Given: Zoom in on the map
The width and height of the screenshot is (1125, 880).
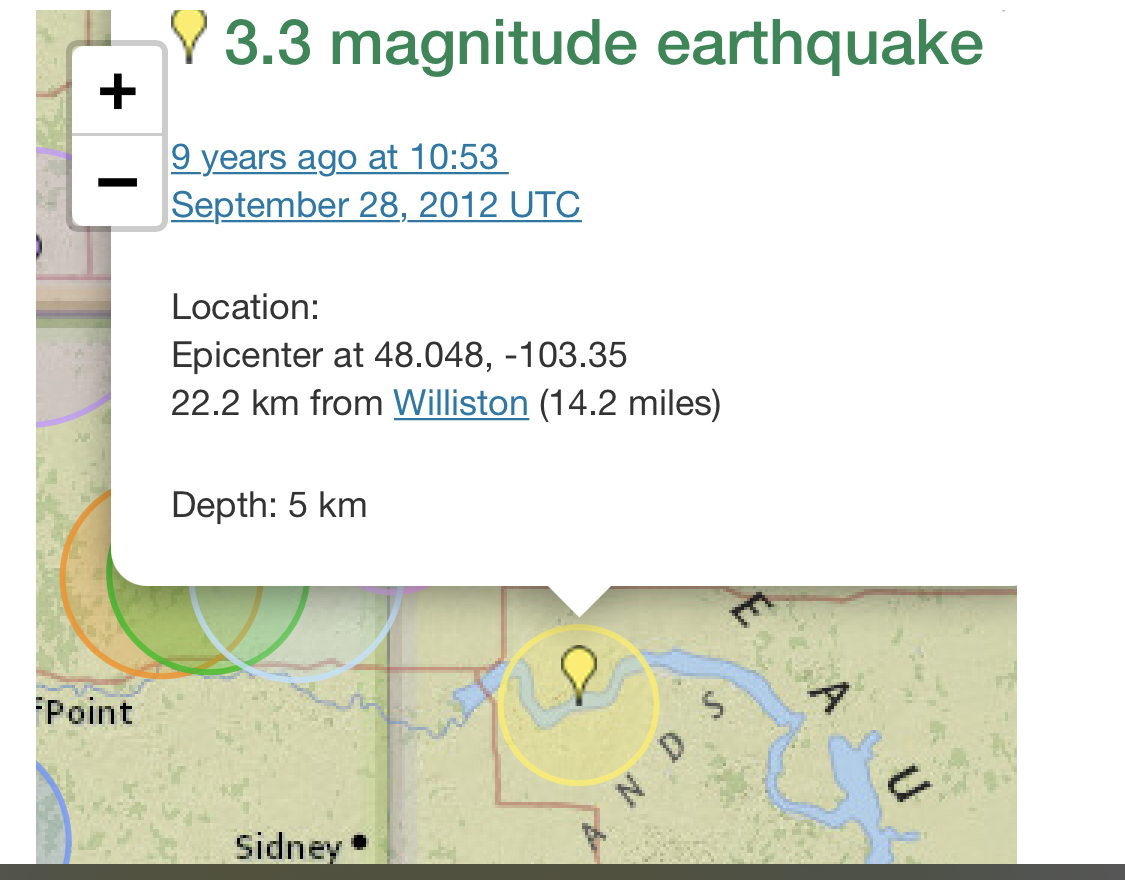Looking at the screenshot, I should pos(118,92).
